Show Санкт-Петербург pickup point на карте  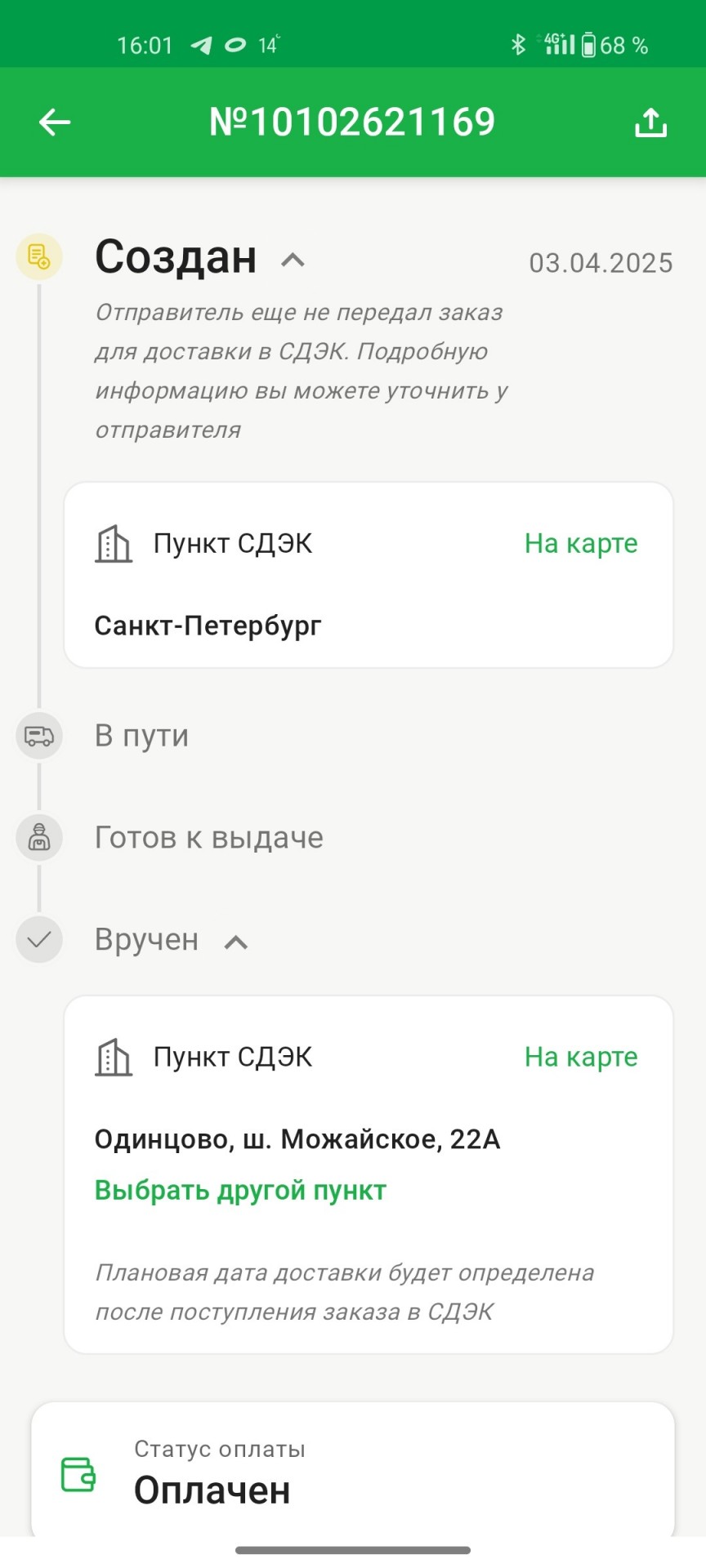pyautogui.click(x=580, y=543)
